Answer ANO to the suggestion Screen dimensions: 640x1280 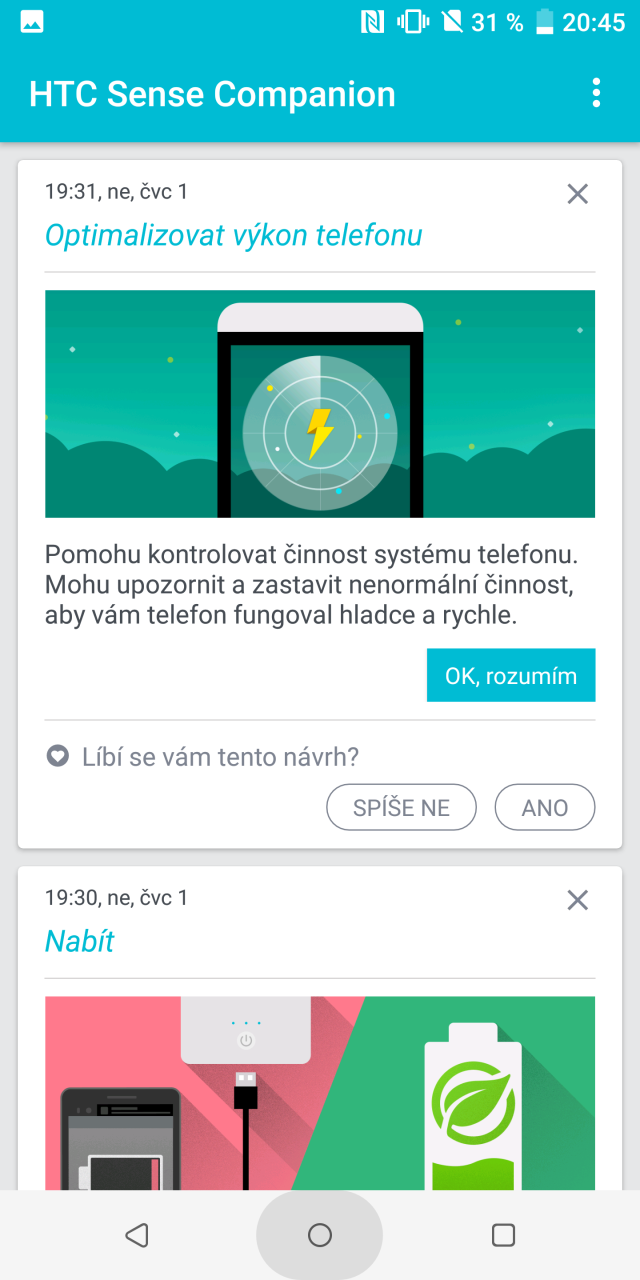coord(545,808)
